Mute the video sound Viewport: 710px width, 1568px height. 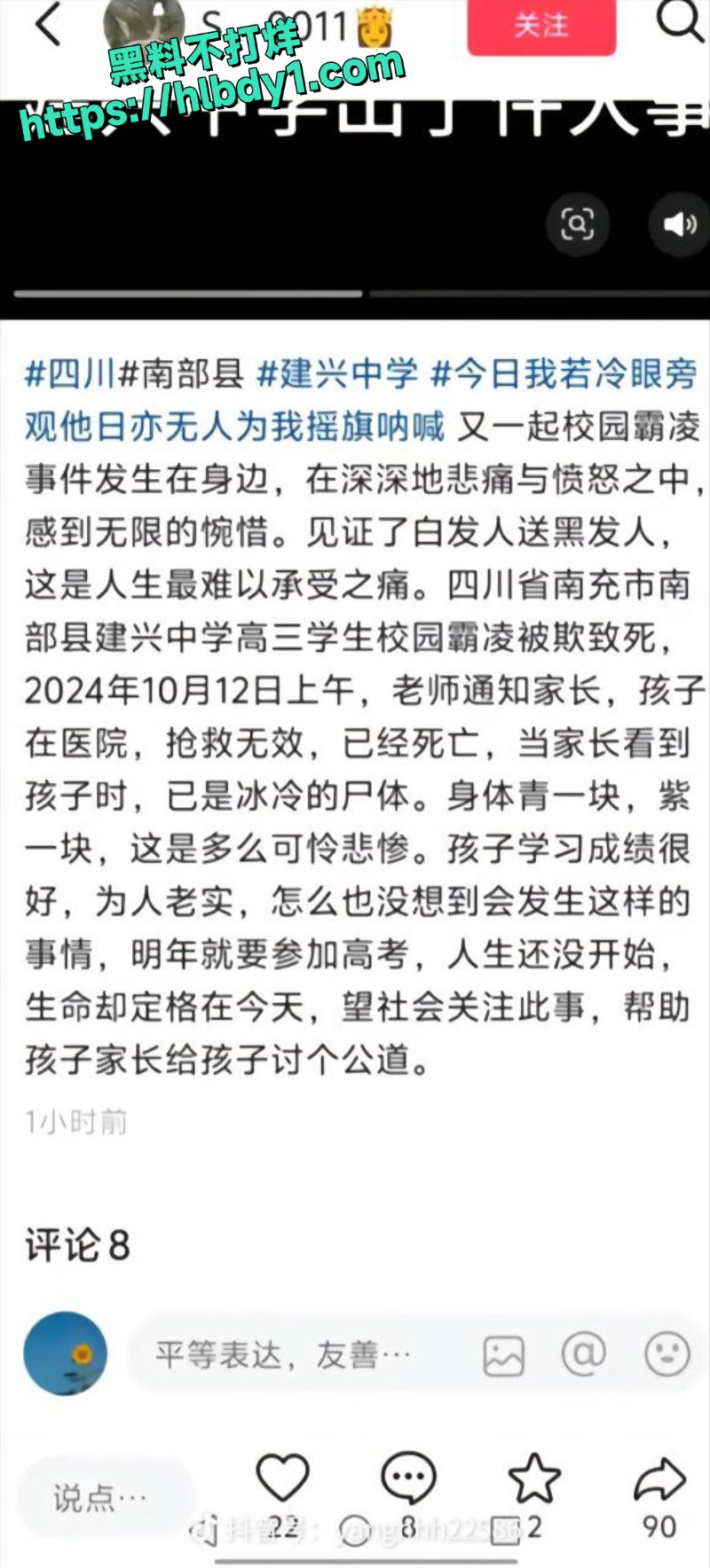[679, 223]
